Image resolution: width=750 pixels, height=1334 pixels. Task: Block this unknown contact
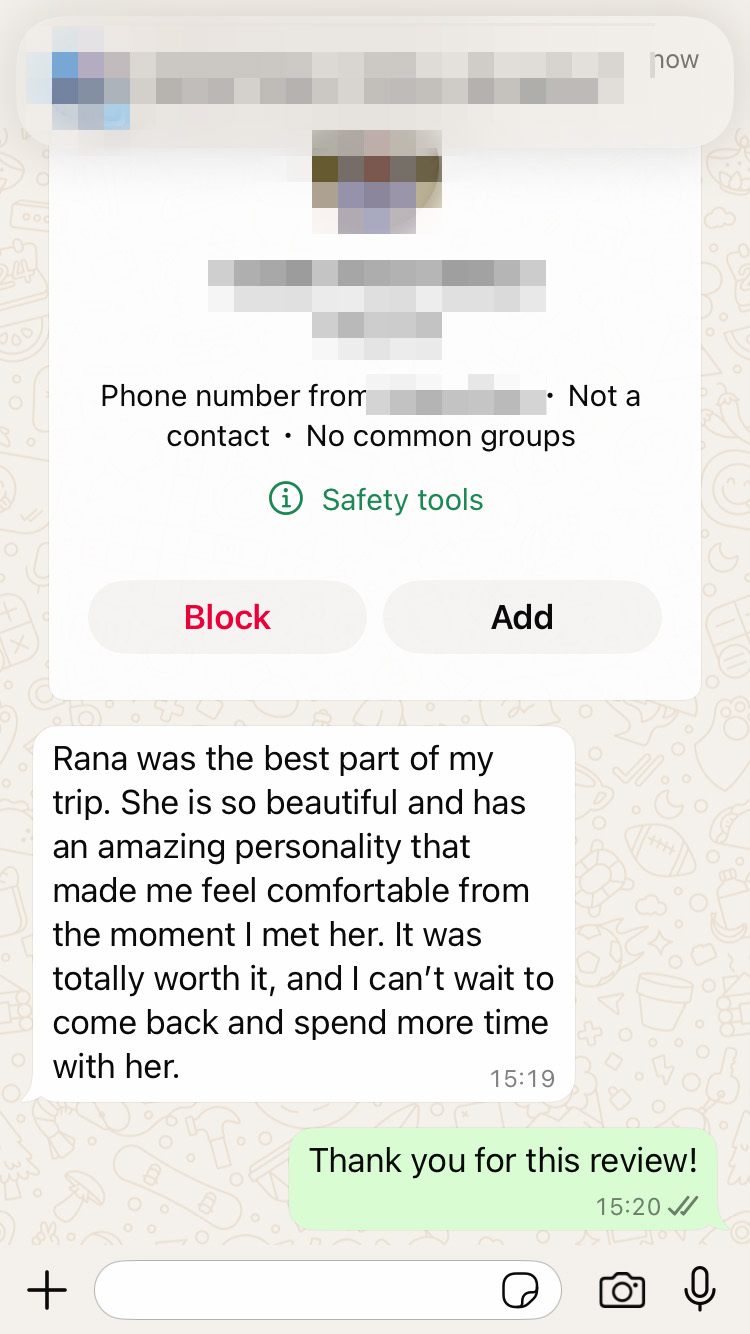tap(227, 617)
